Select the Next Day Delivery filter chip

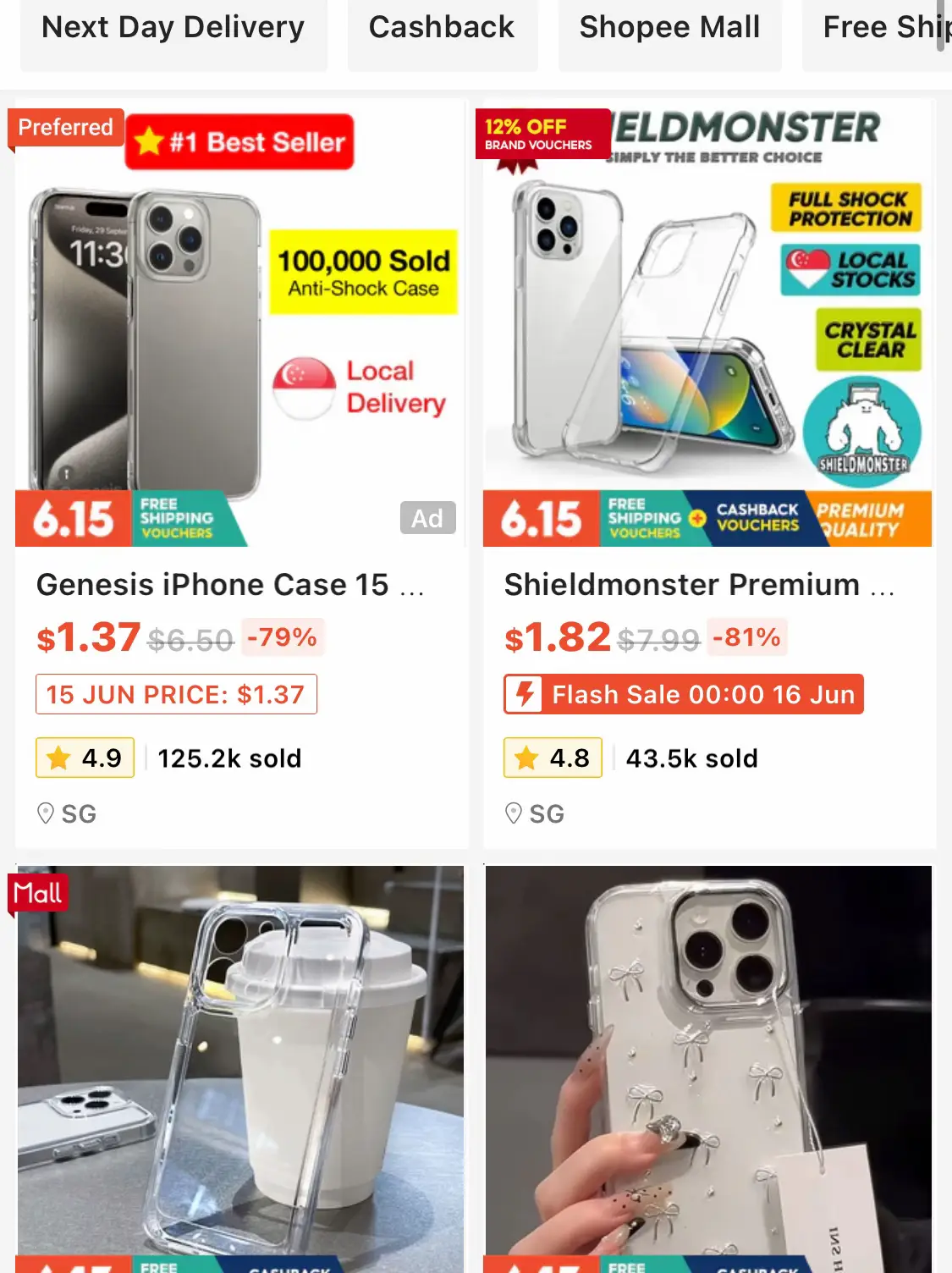coord(173,29)
